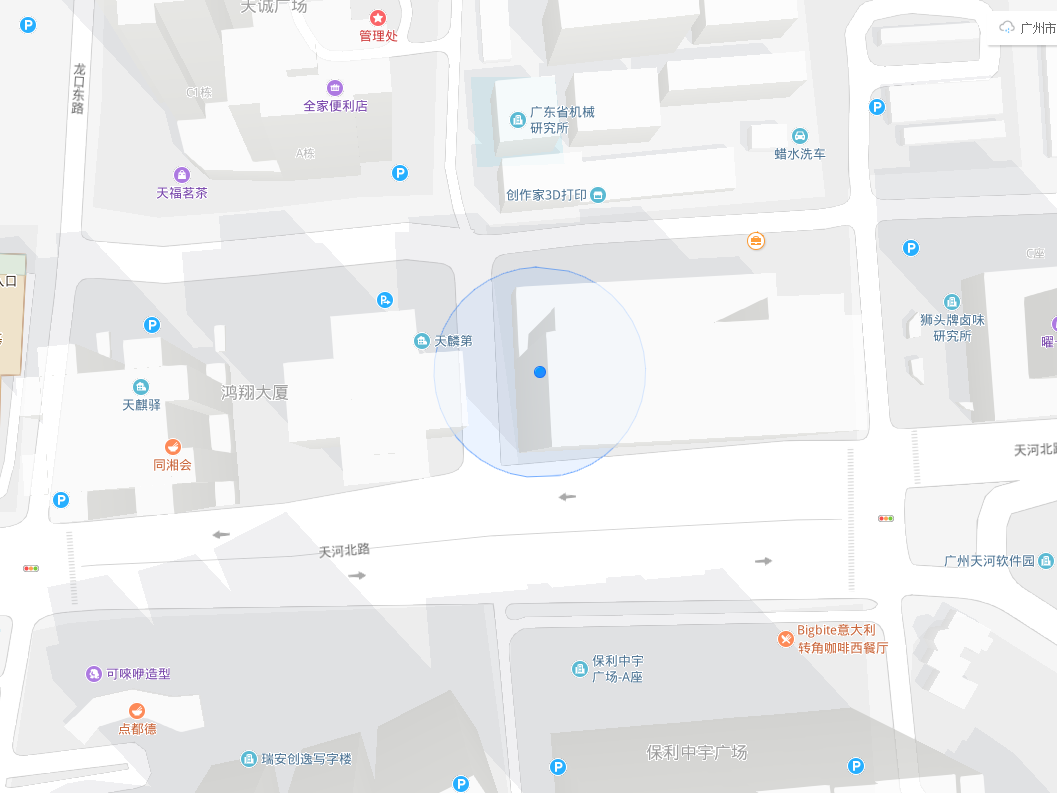Select the 天福茗茶 shop marker
This screenshot has width=1057, height=793.
point(181,175)
